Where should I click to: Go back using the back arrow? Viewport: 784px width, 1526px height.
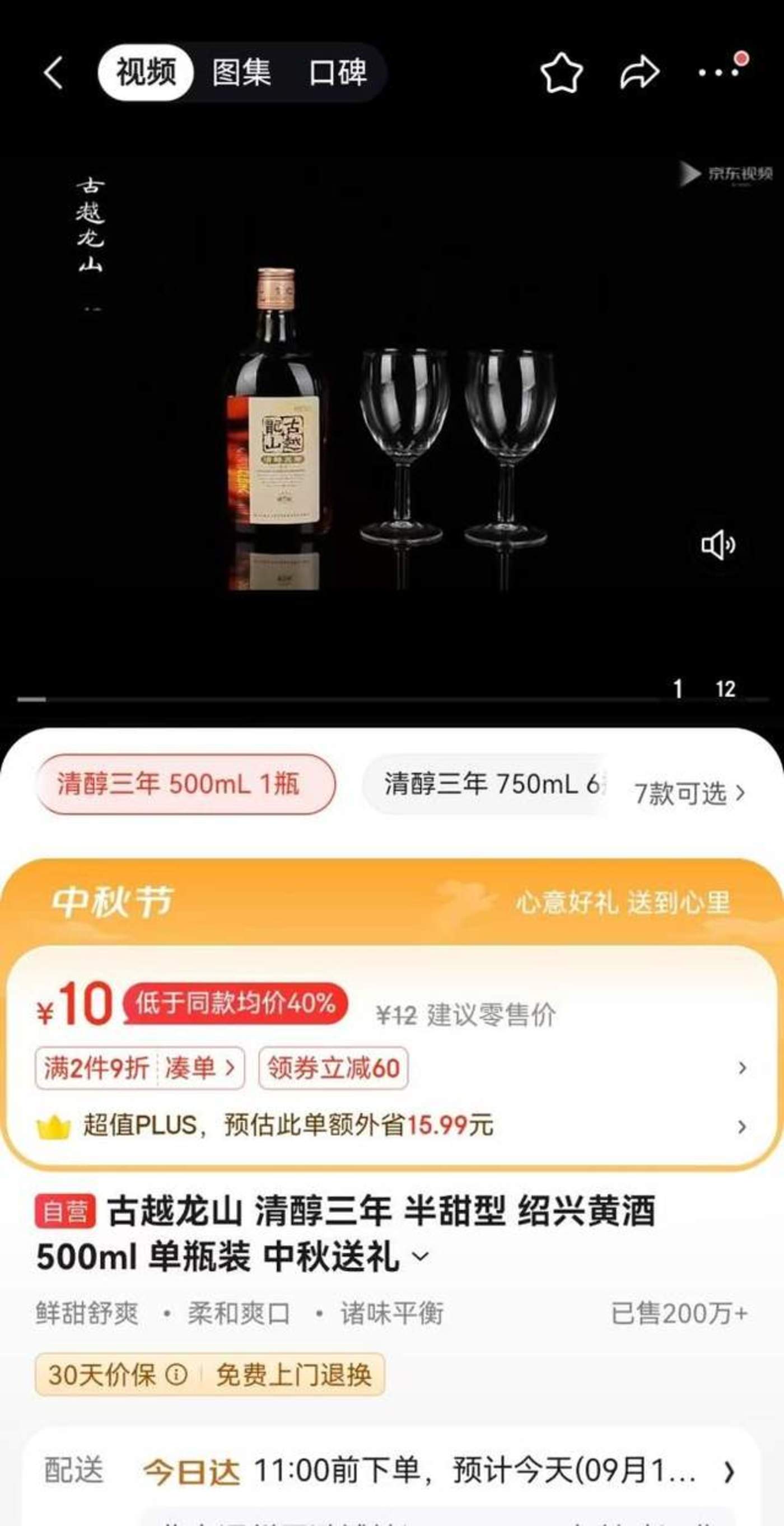53,73
